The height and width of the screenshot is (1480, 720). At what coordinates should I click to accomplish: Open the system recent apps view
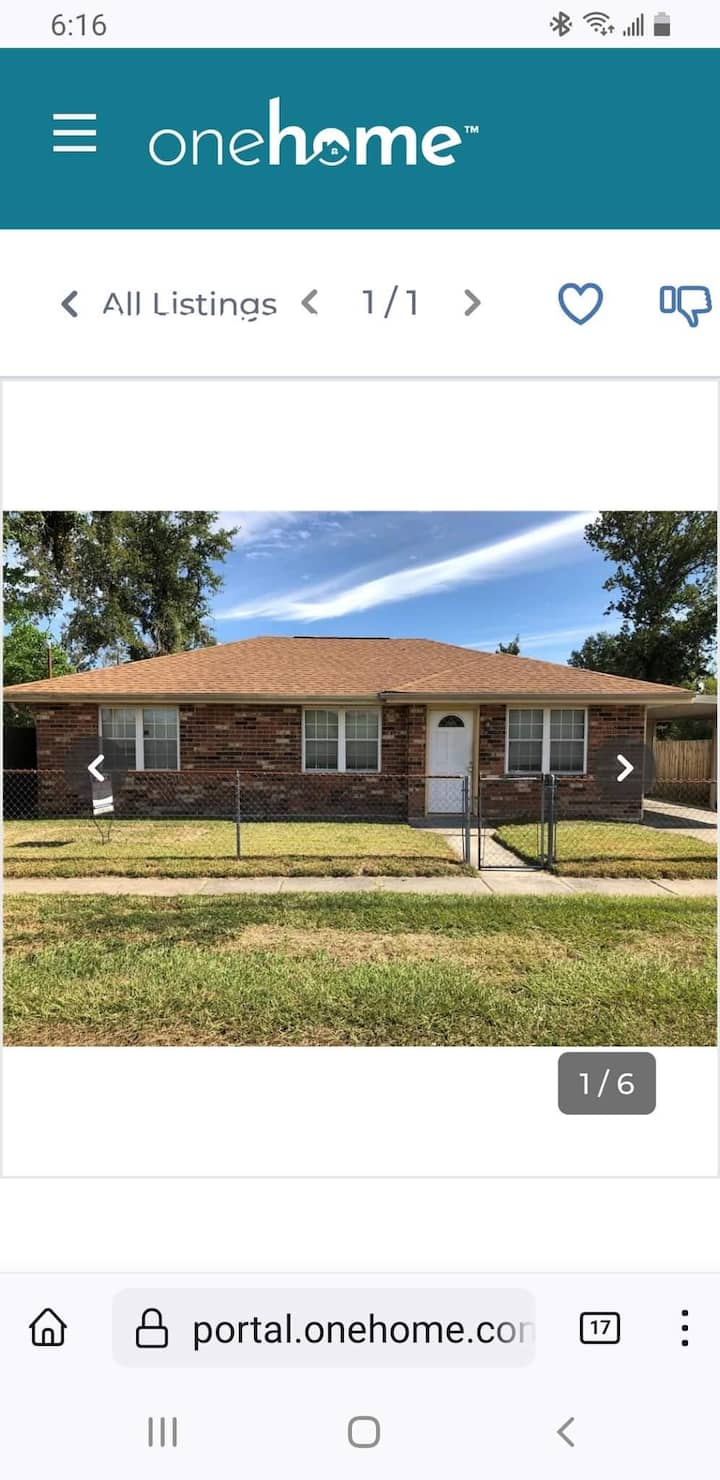[x=162, y=1432]
